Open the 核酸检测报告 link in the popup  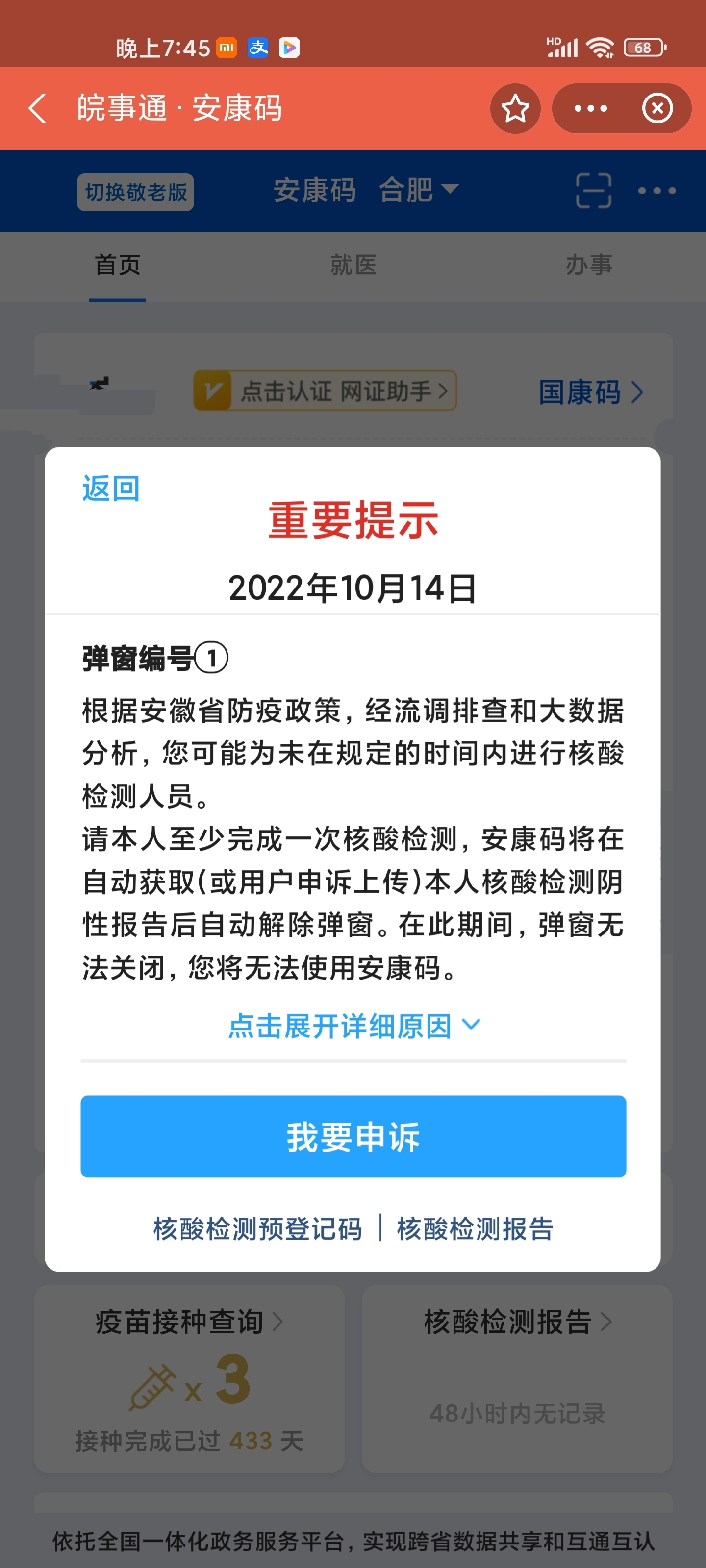(x=475, y=1228)
